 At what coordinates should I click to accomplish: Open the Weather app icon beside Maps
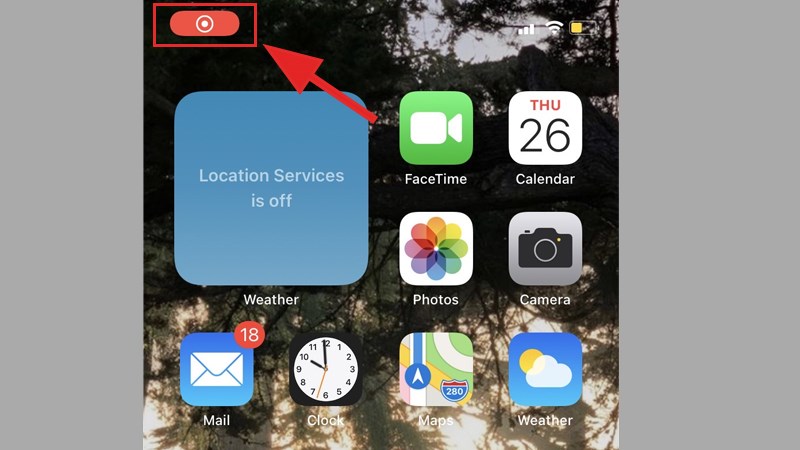click(545, 369)
